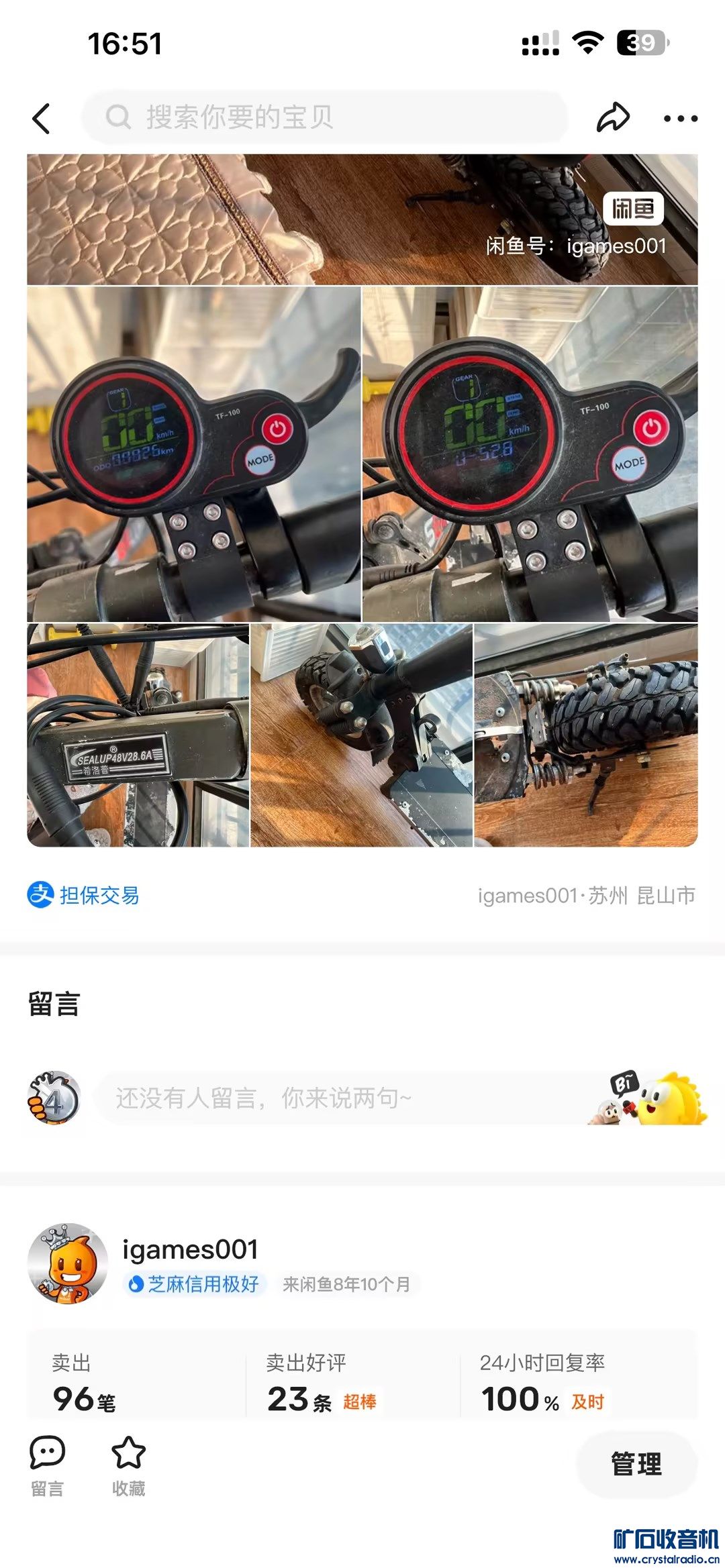
Task: Favorite the listing with the 收藏 star
Action: [x=128, y=1465]
